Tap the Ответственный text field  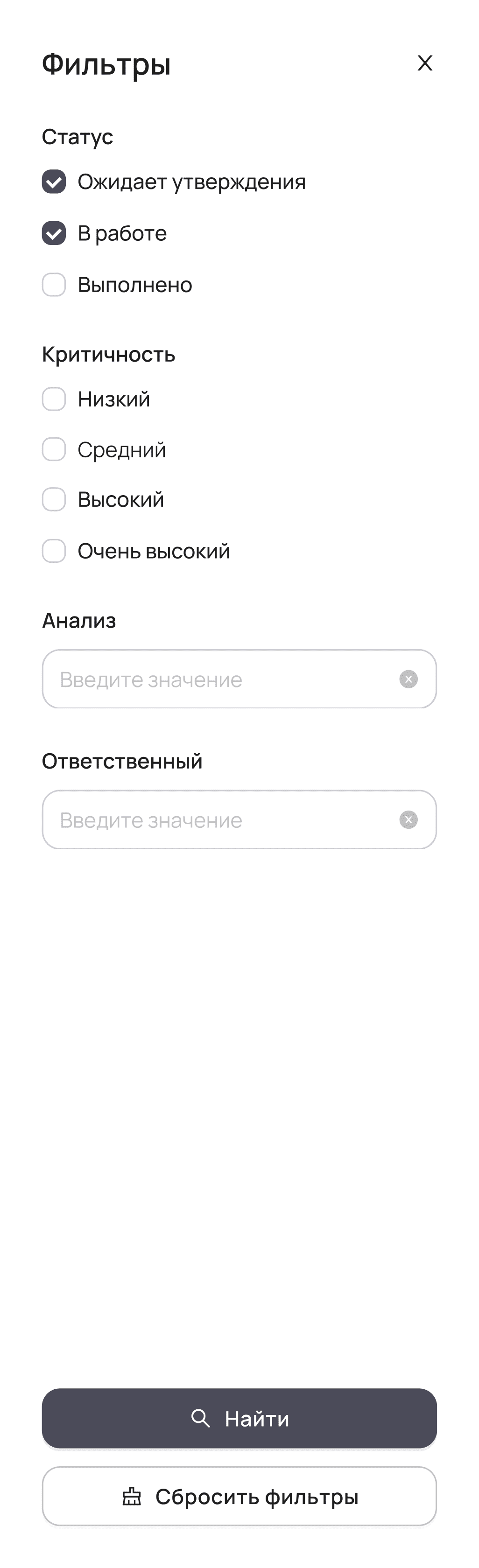pos(219,820)
